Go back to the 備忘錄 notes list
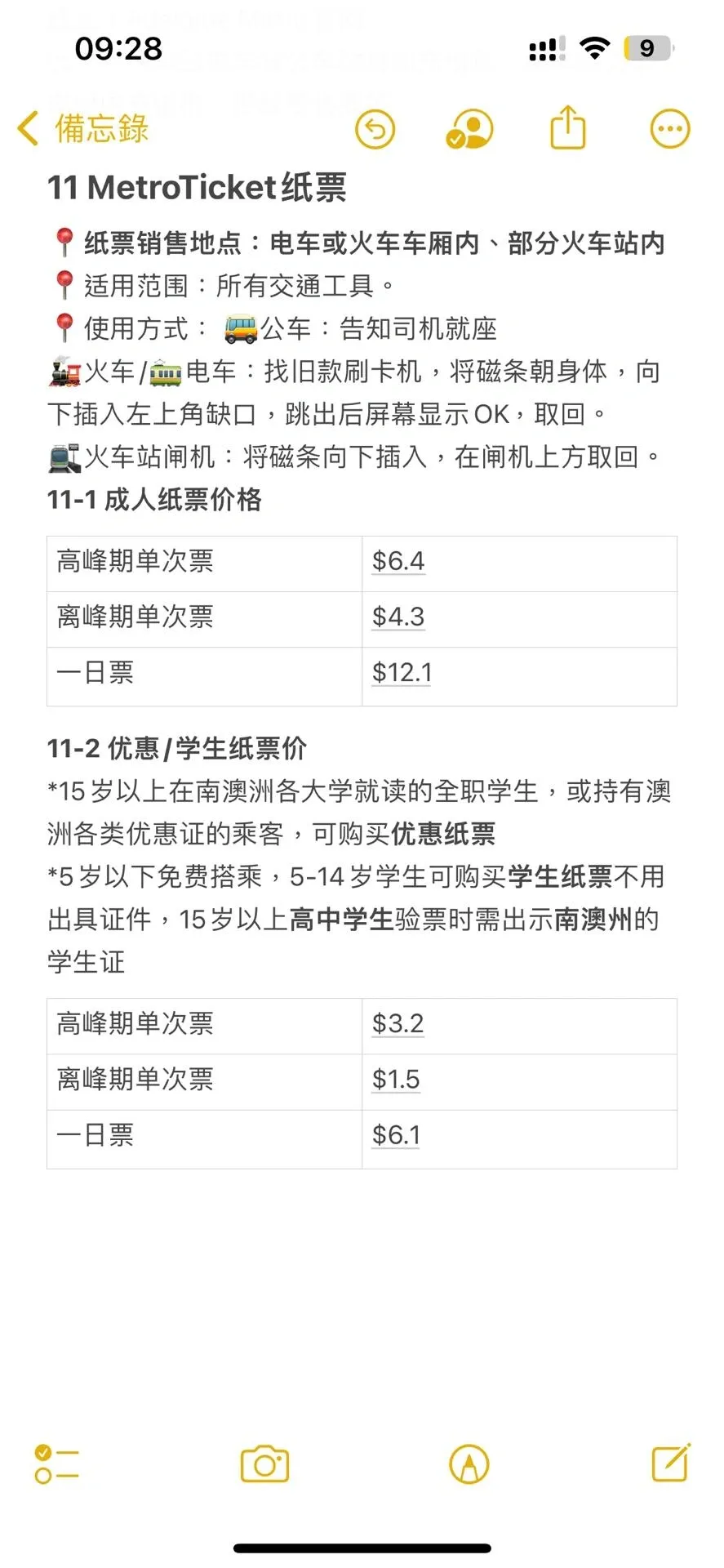This screenshot has width=724, height=1568. 82,129
